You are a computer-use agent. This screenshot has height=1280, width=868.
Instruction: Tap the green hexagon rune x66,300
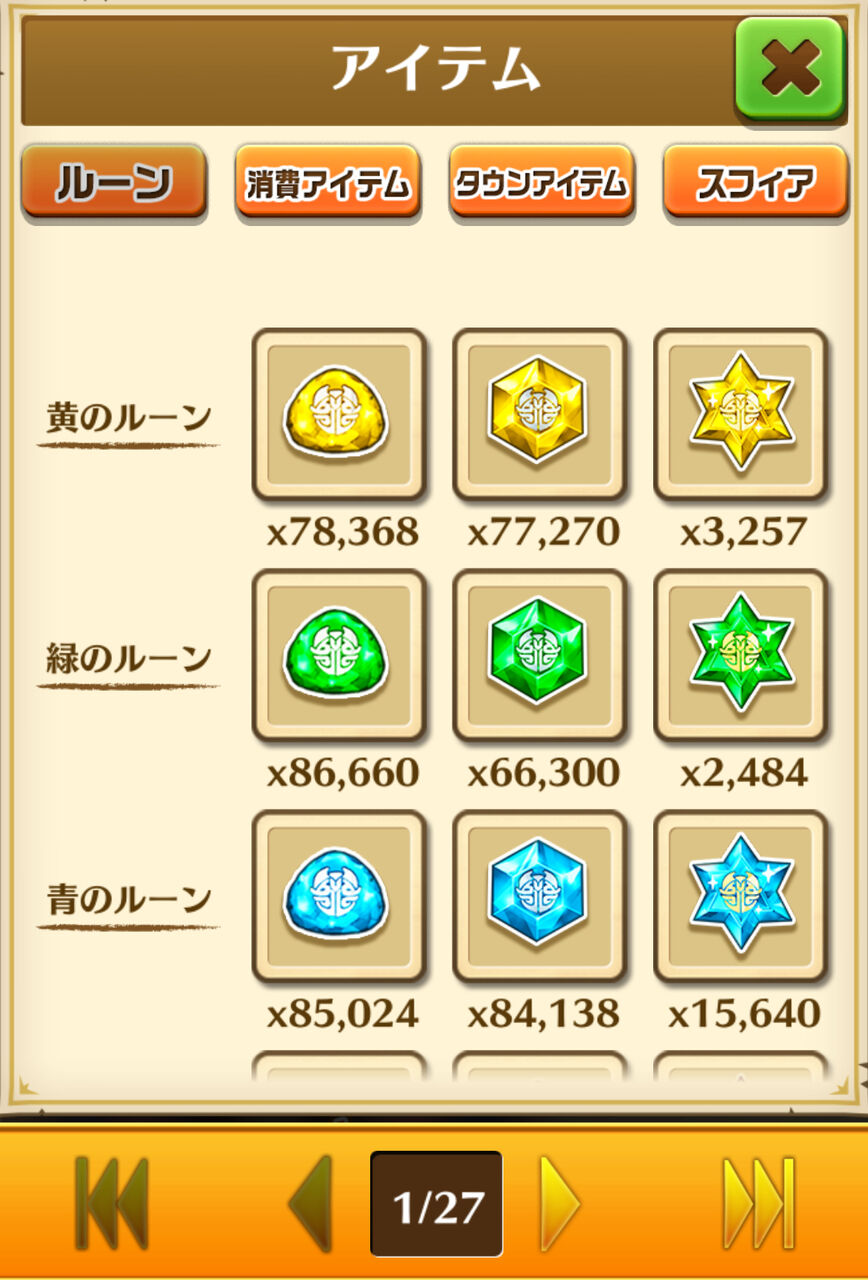tap(539, 656)
